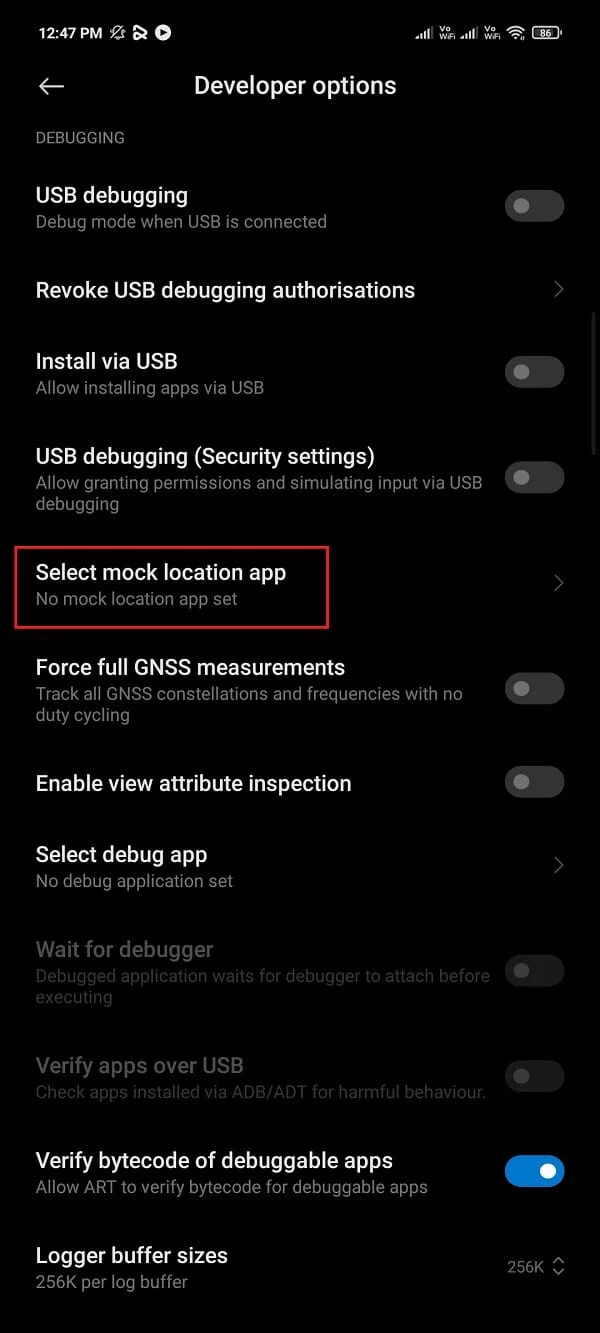This screenshot has width=600, height=1333.
Task: Turn on Install via USB
Action: (x=534, y=373)
